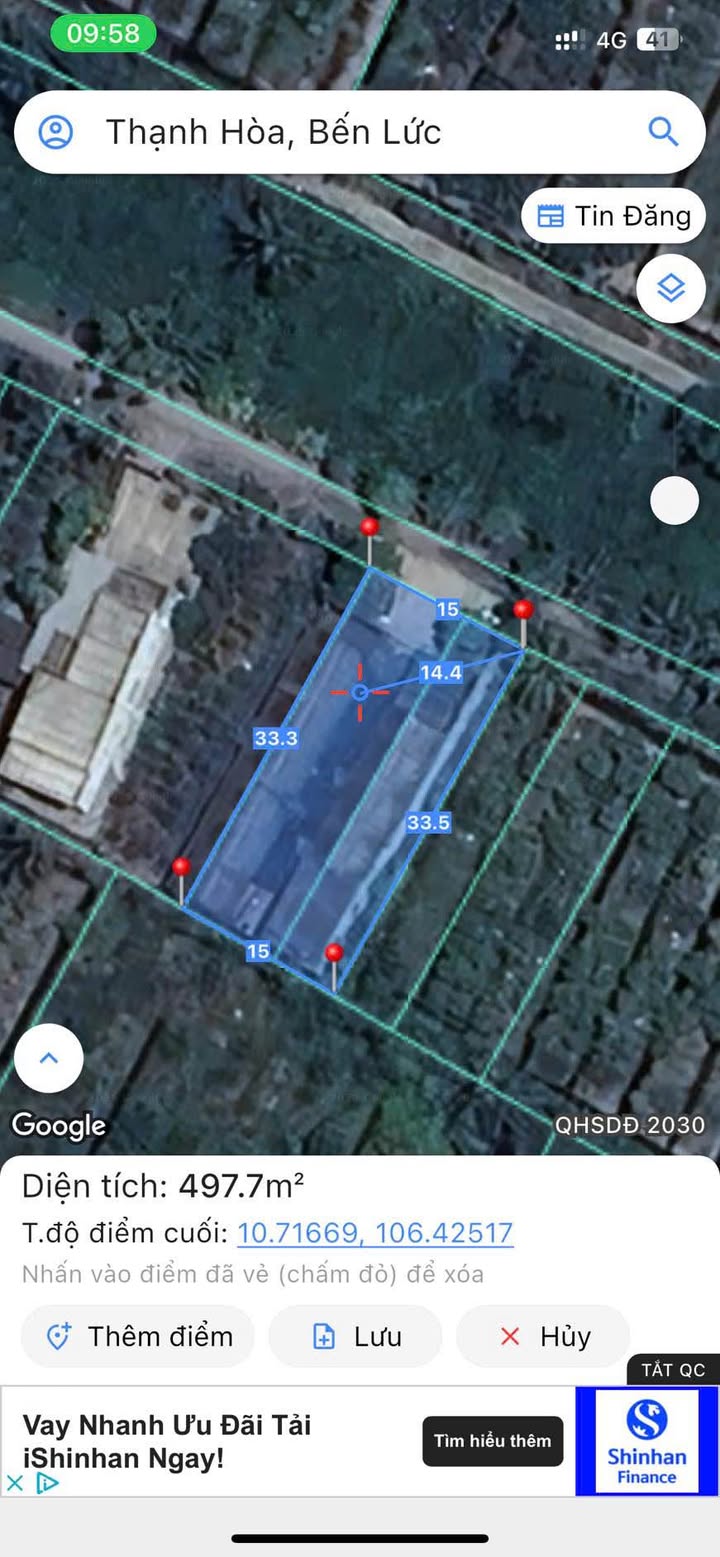Viewport: 720px width, 1557px height.
Task: Remove the red point near the 14.4 label
Action: 523,609
